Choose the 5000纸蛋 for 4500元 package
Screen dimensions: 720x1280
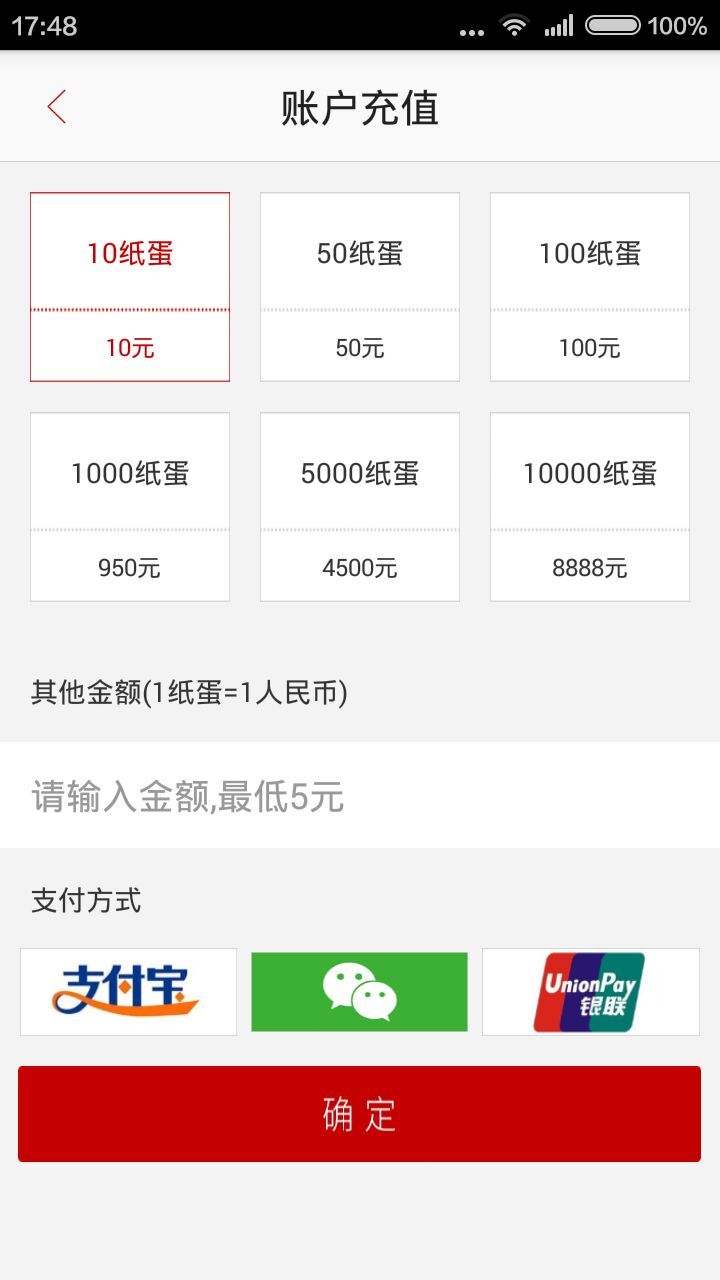(360, 507)
